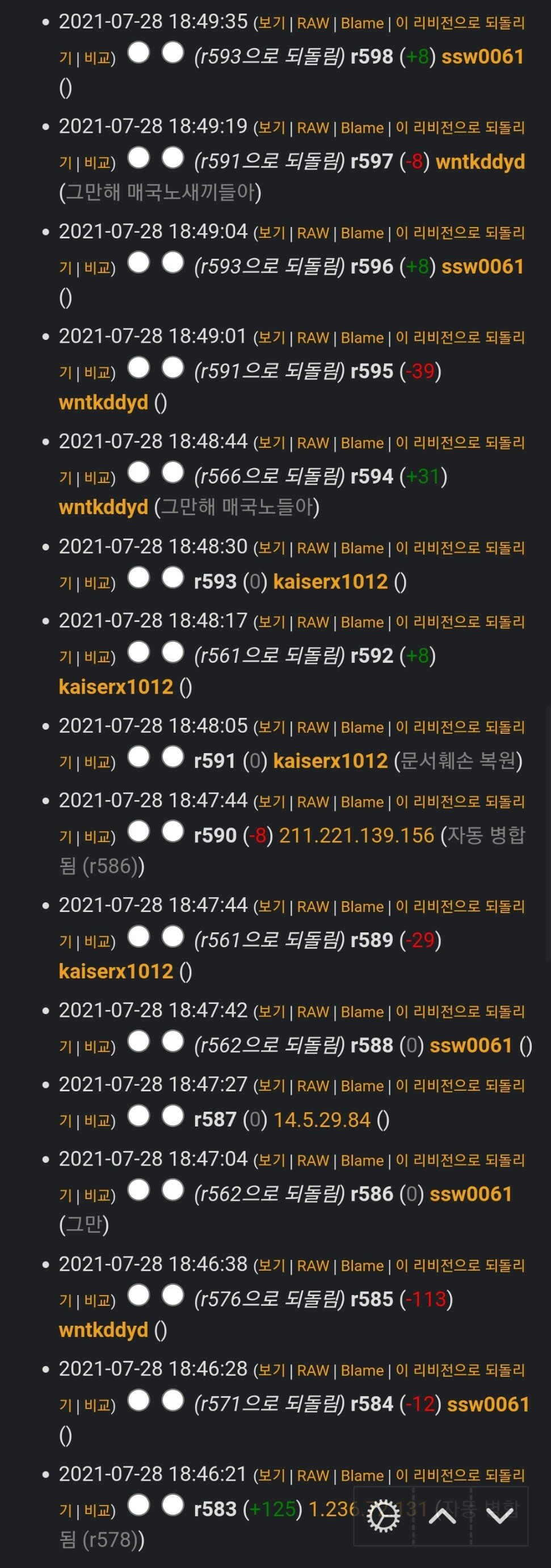This screenshot has height=1568, width=551.
Task: Open user kaiserx1012 on revision r591
Action: [331, 761]
